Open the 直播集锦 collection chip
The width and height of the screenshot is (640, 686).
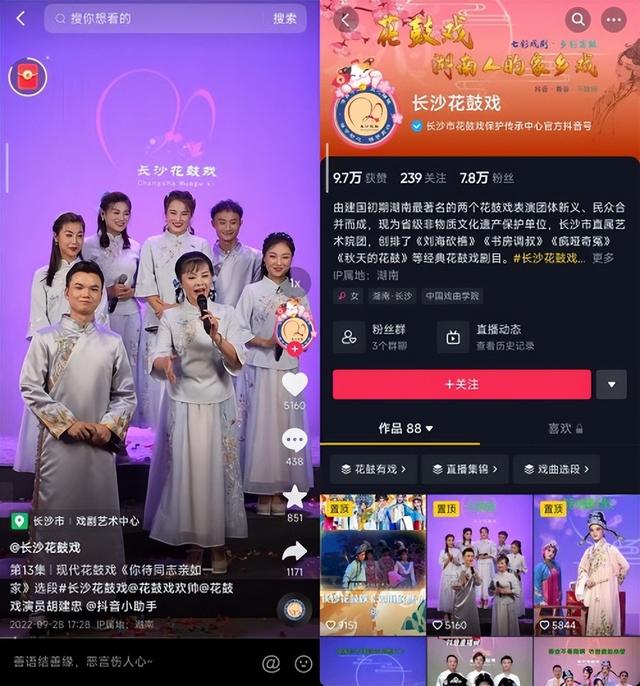pos(464,468)
